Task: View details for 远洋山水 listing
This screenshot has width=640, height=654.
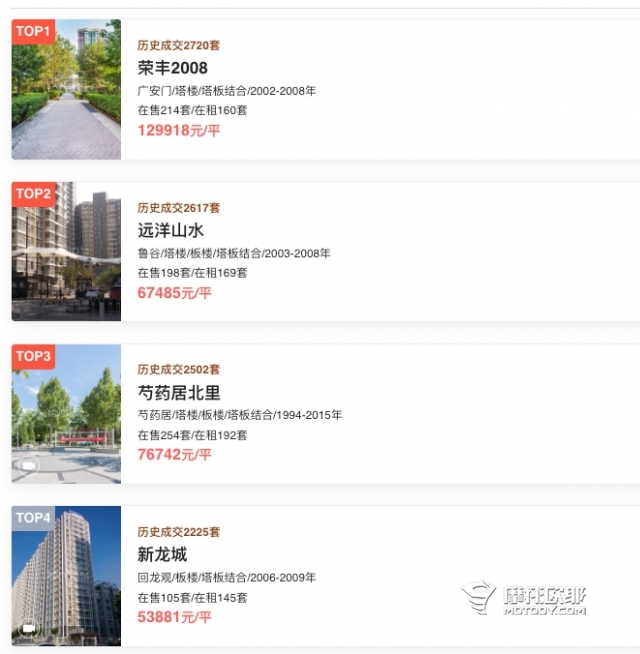Action: [x=171, y=230]
